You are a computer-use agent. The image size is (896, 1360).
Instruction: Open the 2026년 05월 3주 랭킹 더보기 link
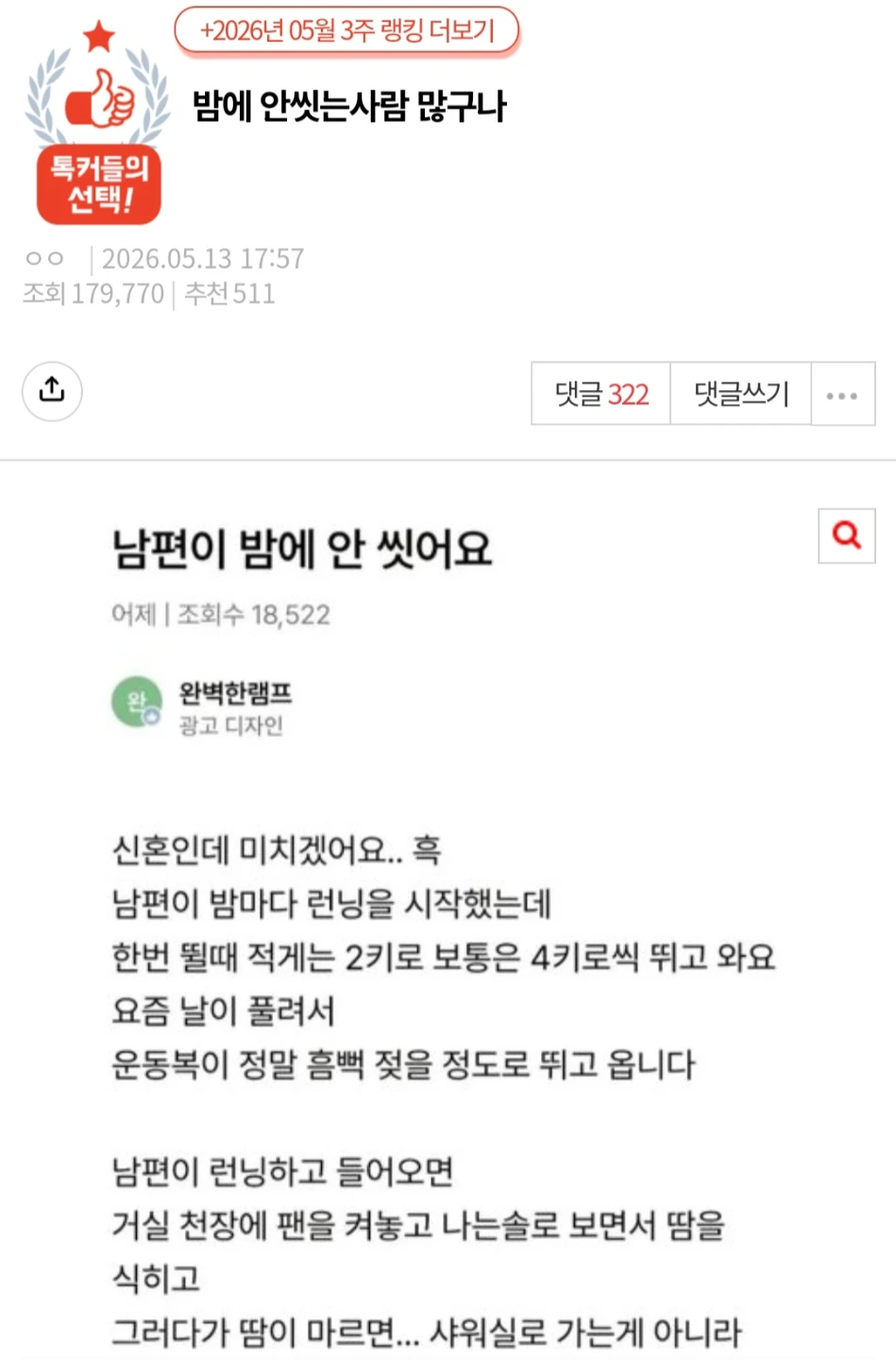tap(347, 31)
